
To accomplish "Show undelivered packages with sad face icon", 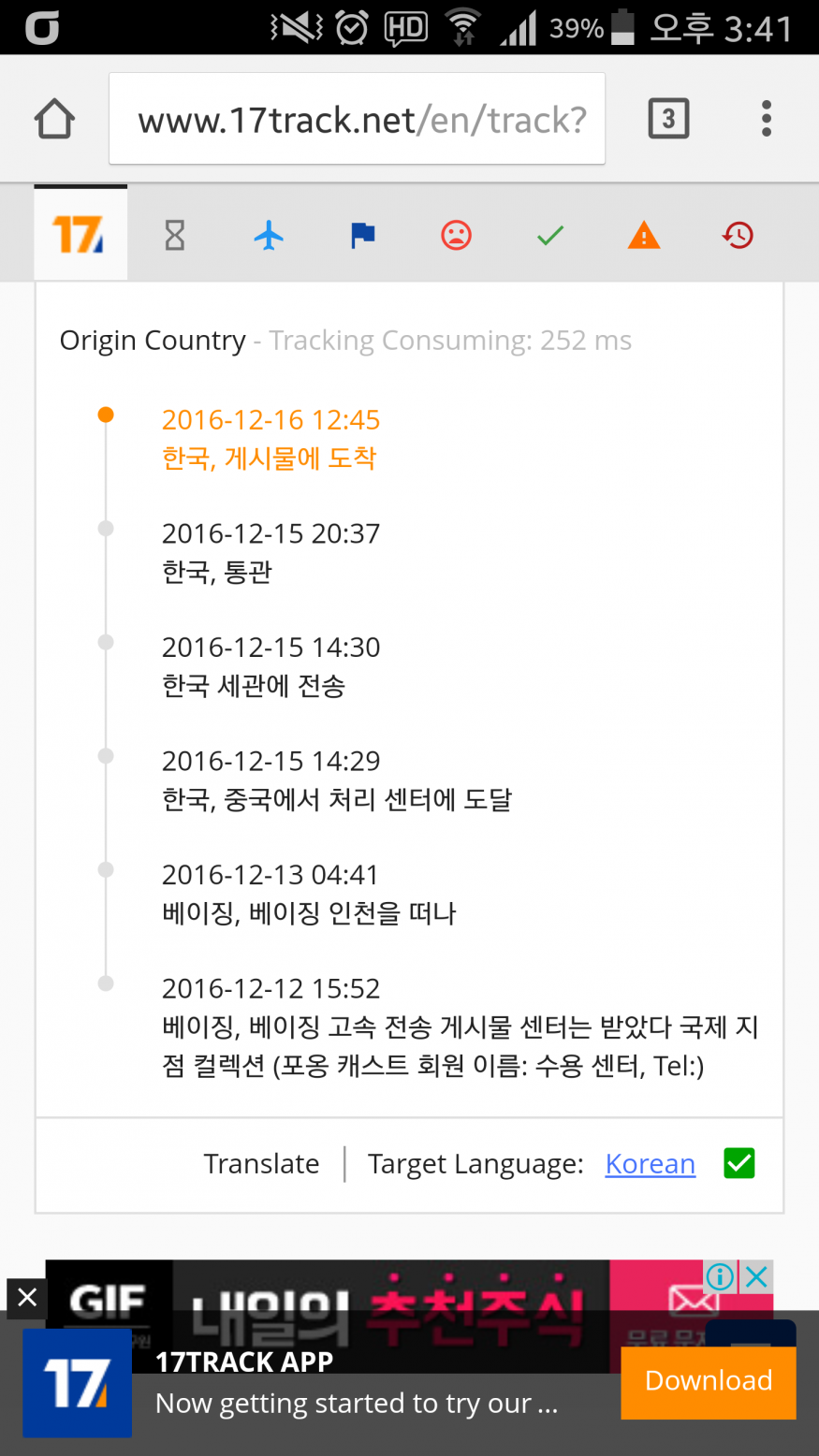I will click(x=456, y=236).
